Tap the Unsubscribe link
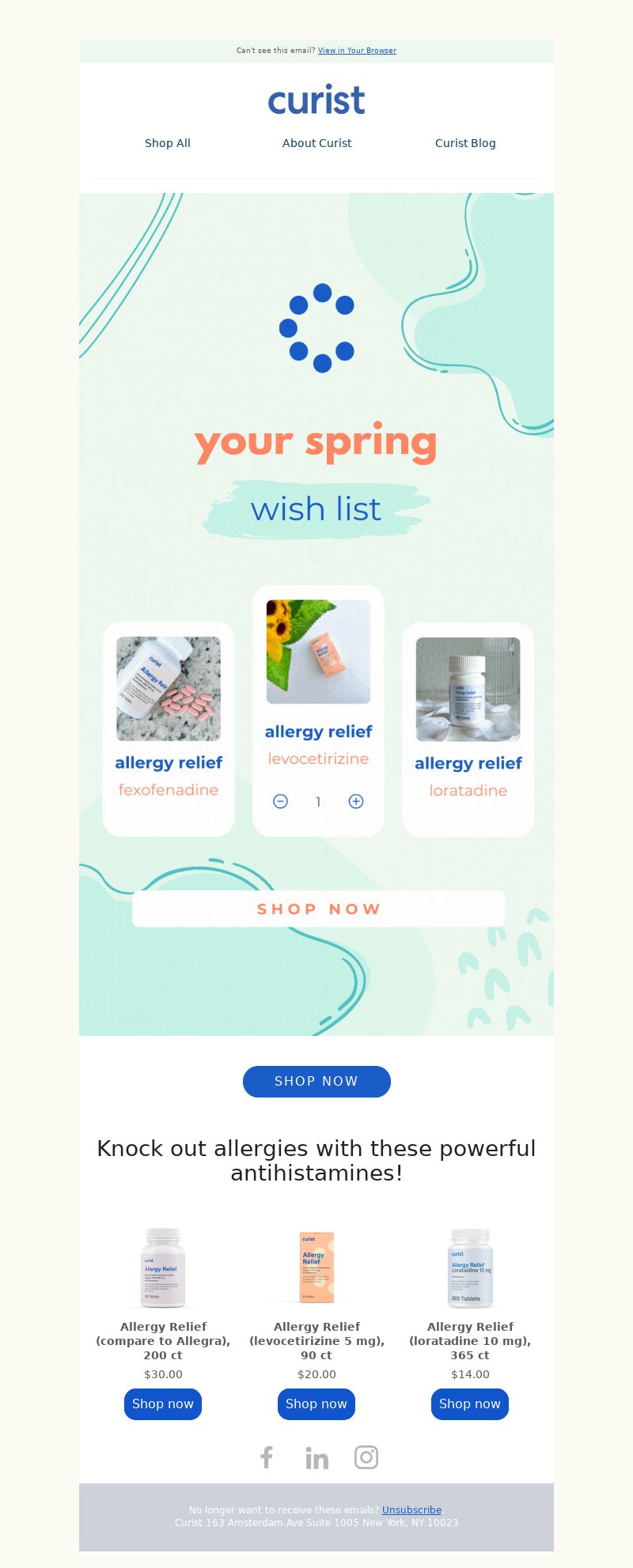Image resolution: width=633 pixels, height=1568 pixels. click(411, 1509)
